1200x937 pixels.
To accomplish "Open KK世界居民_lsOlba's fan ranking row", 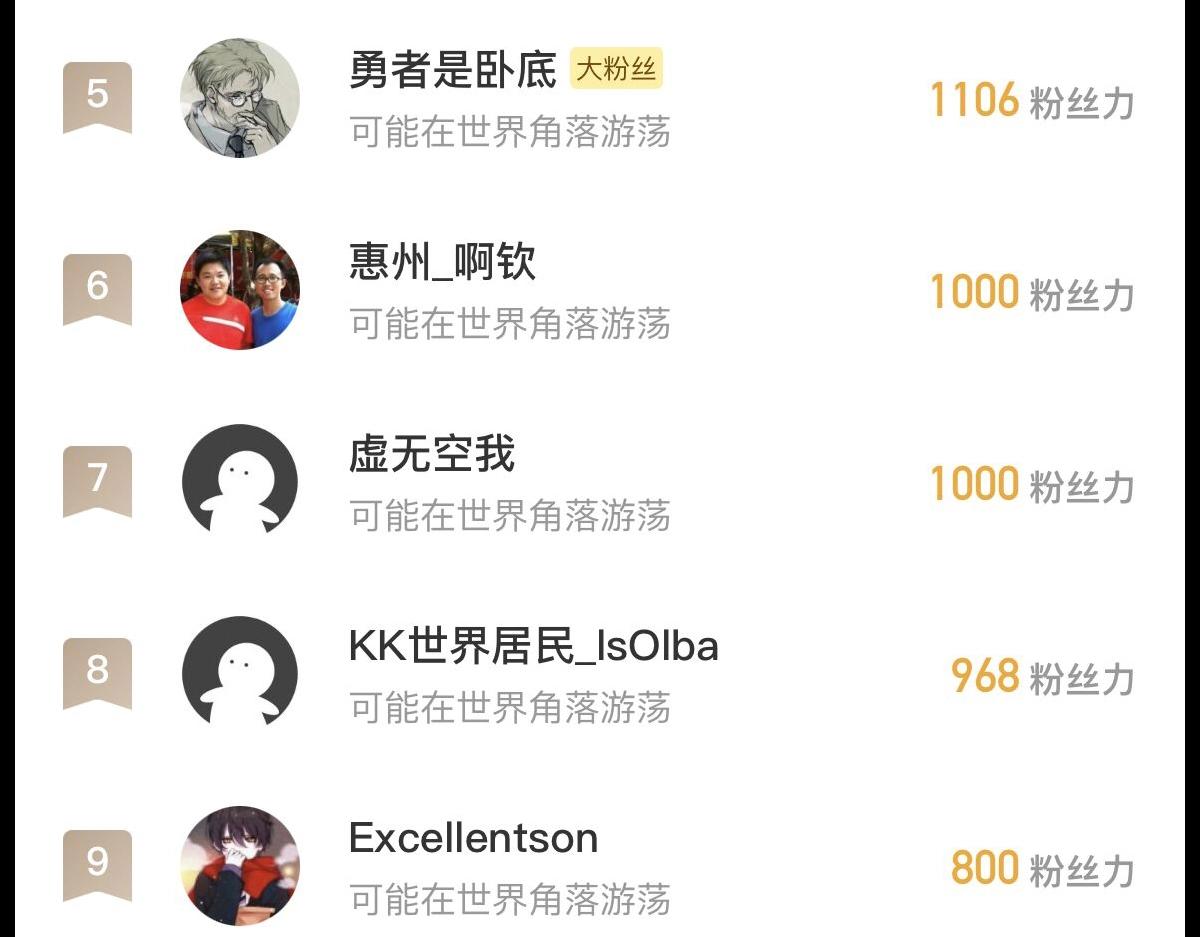I will (600, 674).
